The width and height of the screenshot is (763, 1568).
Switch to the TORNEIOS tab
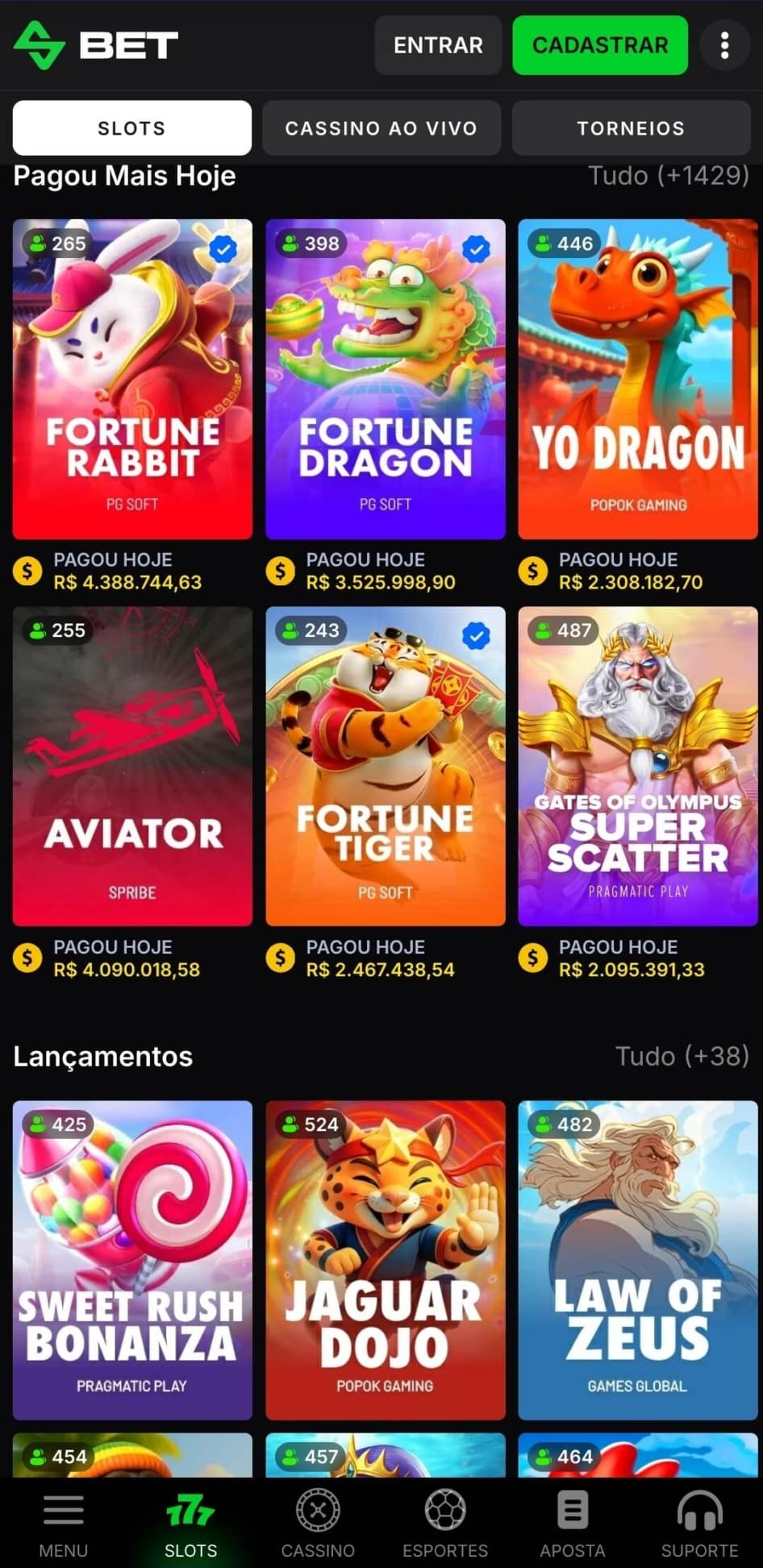point(631,127)
